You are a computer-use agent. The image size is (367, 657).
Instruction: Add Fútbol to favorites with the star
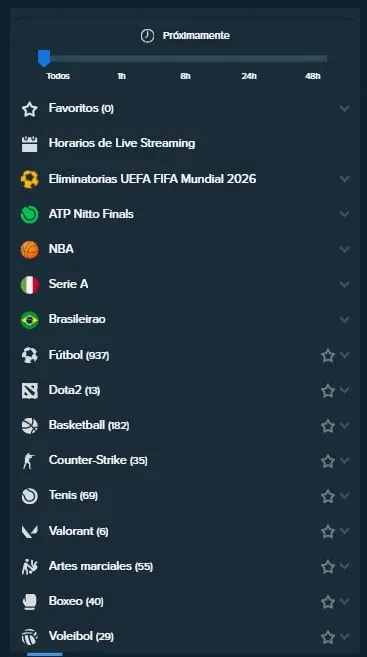click(x=328, y=356)
